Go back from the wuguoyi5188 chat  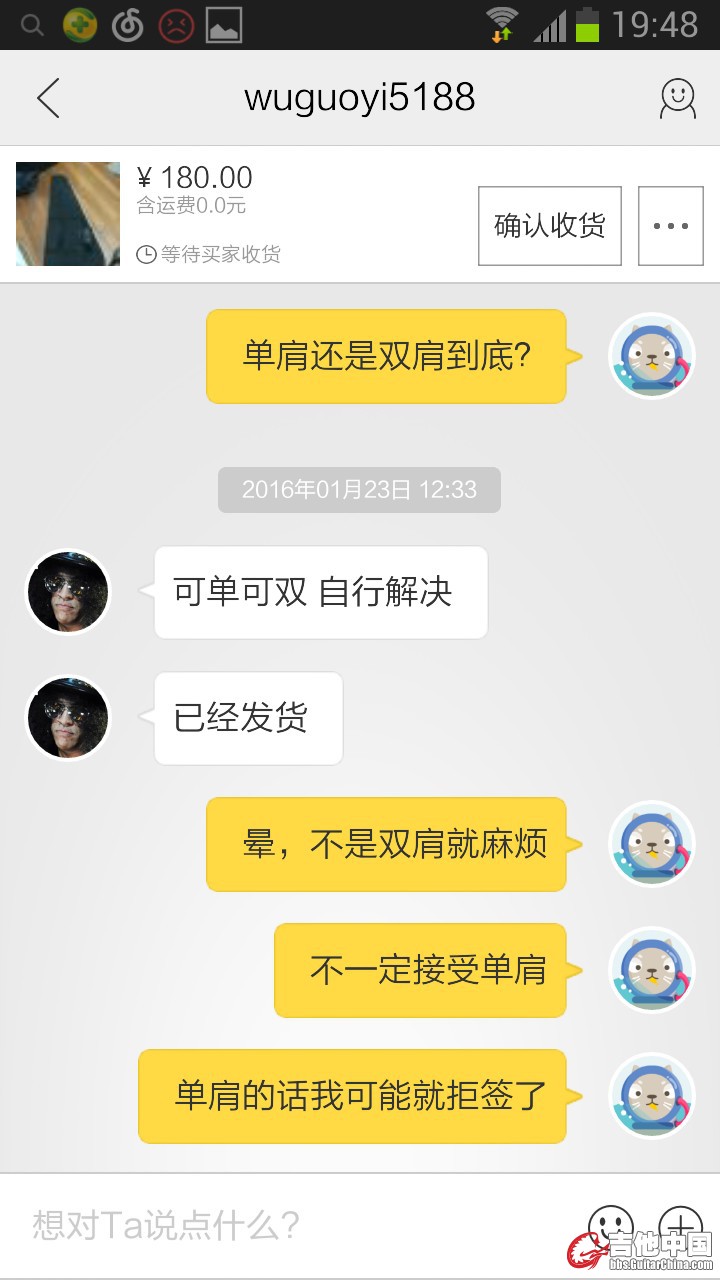click(48, 98)
